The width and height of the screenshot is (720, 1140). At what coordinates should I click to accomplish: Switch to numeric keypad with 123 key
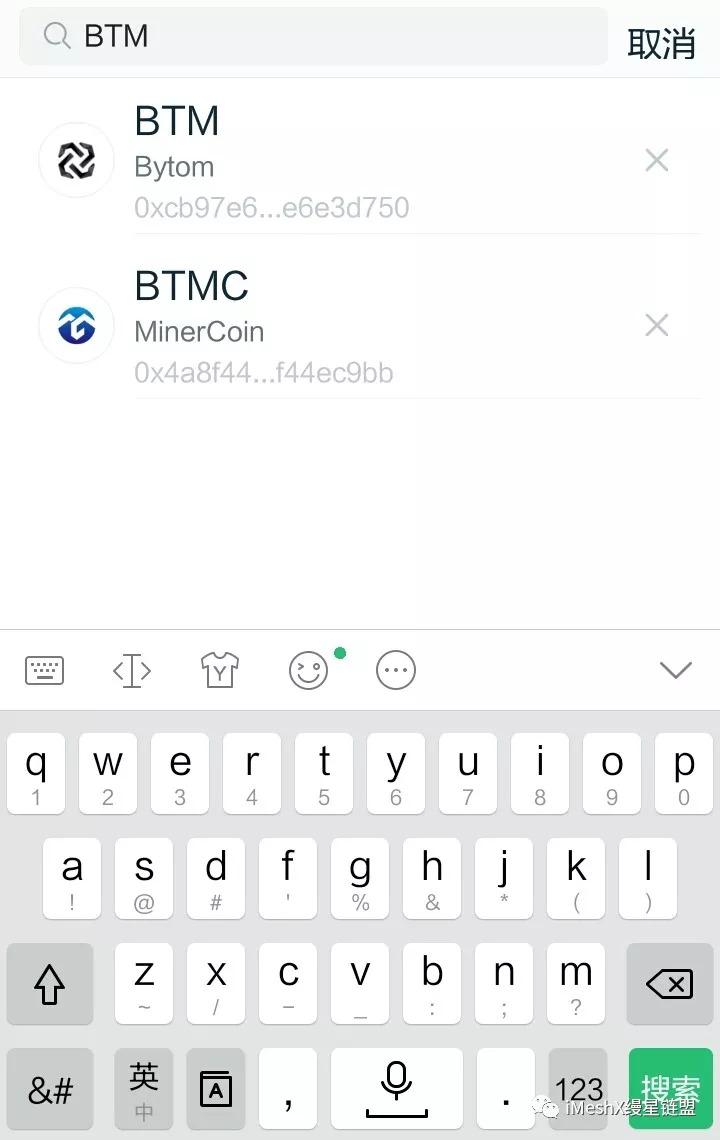(x=578, y=1088)
